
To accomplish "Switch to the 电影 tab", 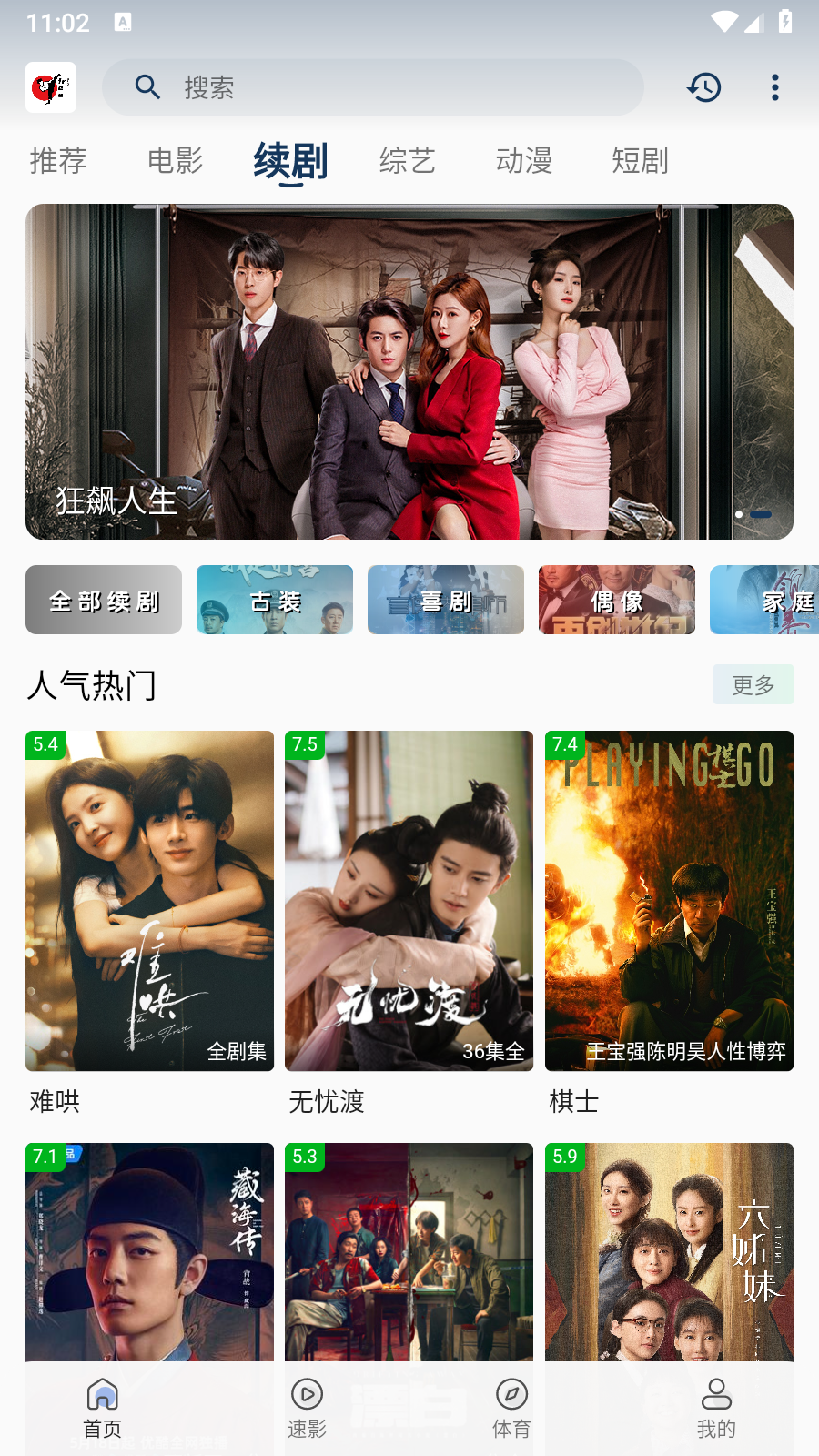I will tap(174, 161).
